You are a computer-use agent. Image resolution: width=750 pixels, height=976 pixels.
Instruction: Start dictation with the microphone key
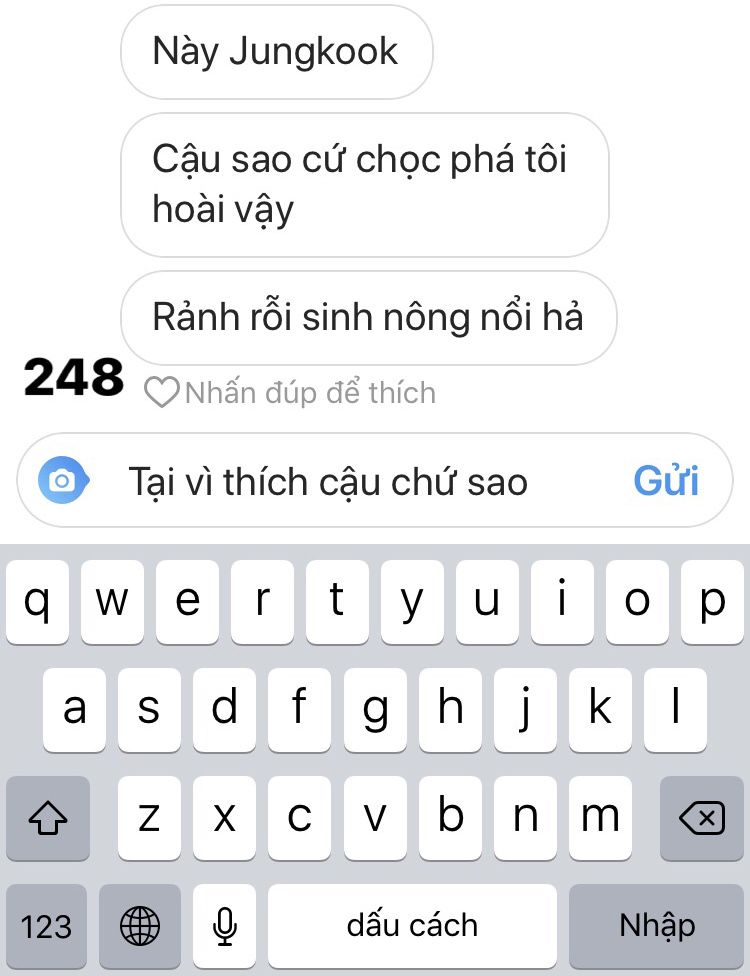[225, 926]
